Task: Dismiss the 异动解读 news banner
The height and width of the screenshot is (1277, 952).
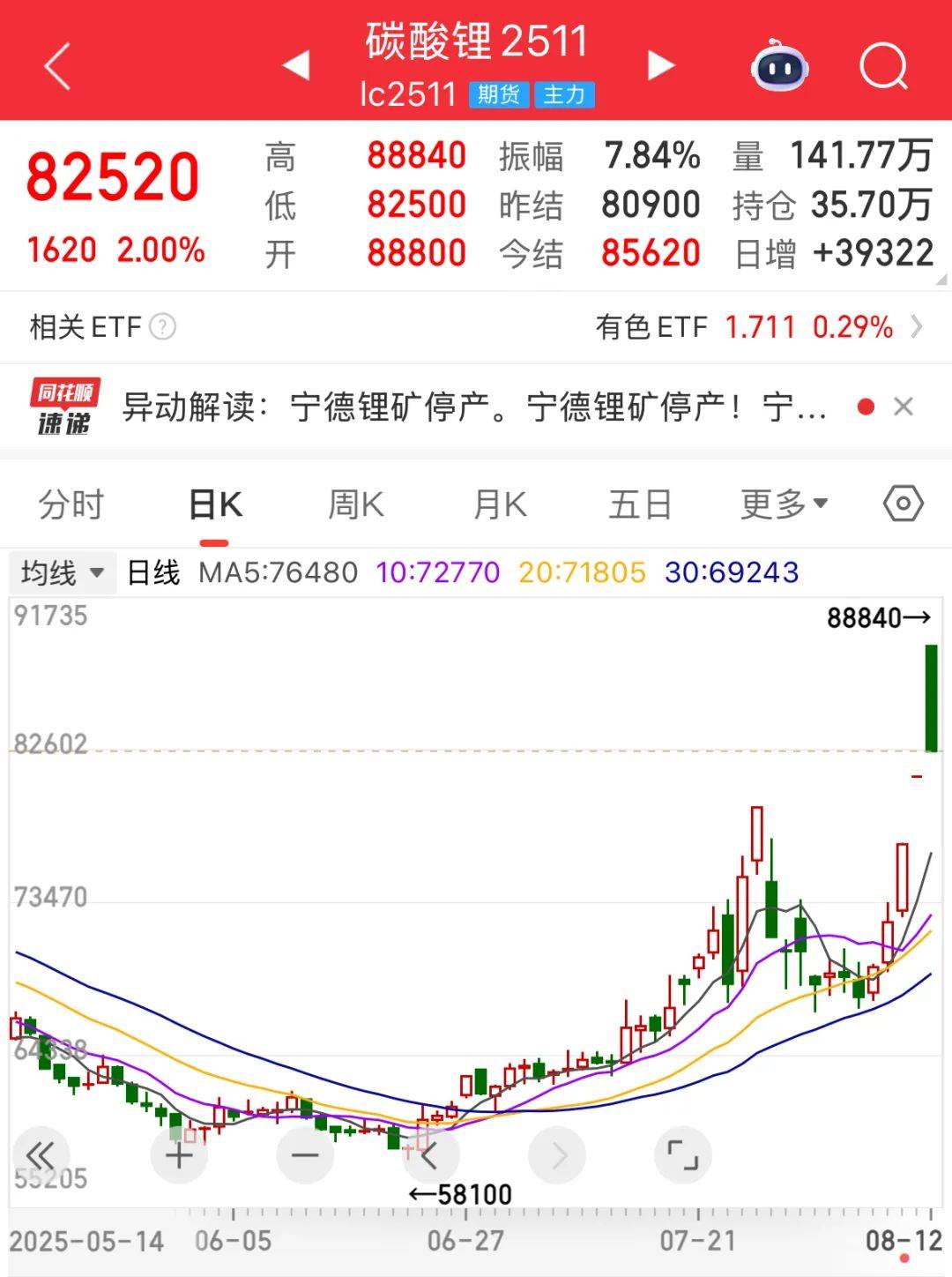Action: pos(904,407)
